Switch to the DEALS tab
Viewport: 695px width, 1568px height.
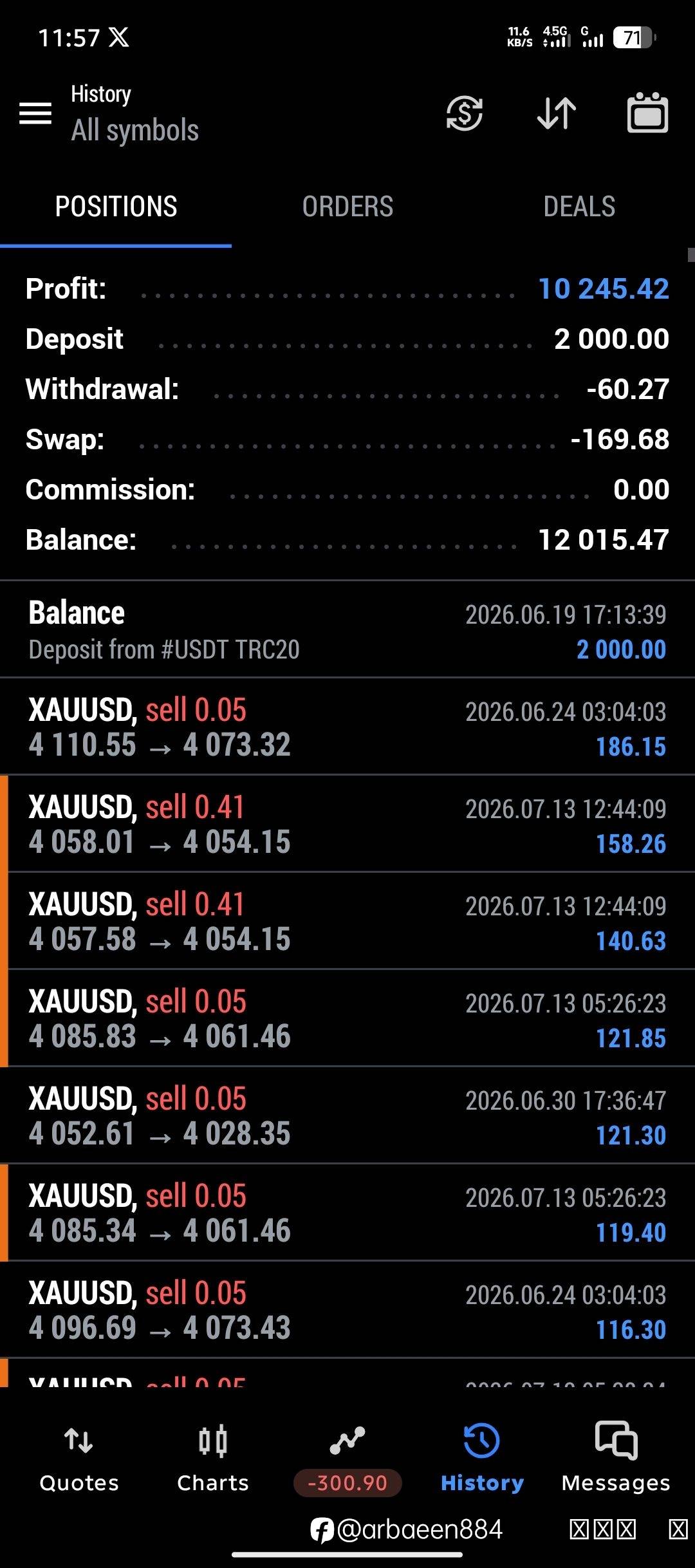pyautogui.click(x=579, y=207)
